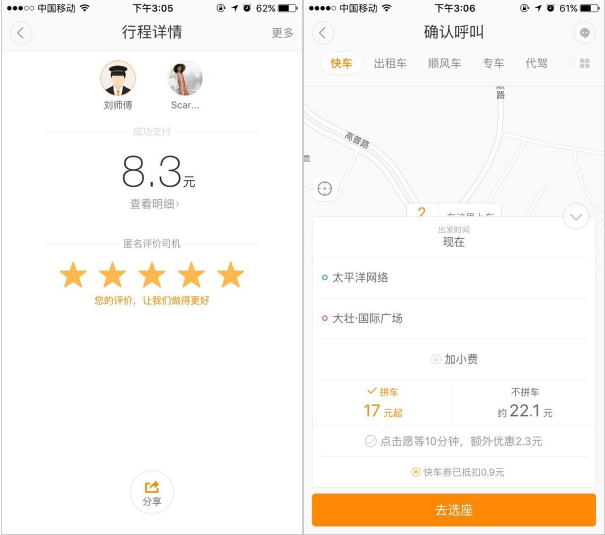Go back from trip details screen
This screenshot has width=605, height=535.
click(21, 33)
